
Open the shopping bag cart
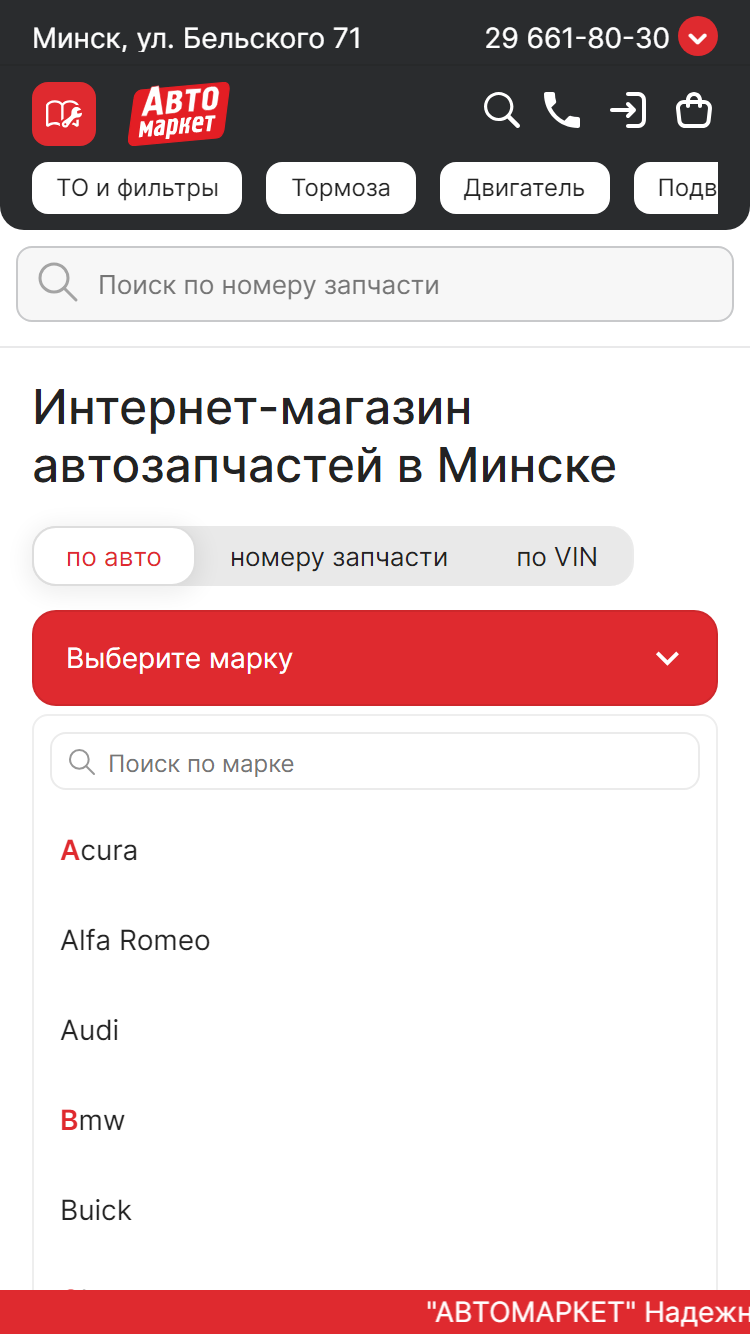coord(694,110)
